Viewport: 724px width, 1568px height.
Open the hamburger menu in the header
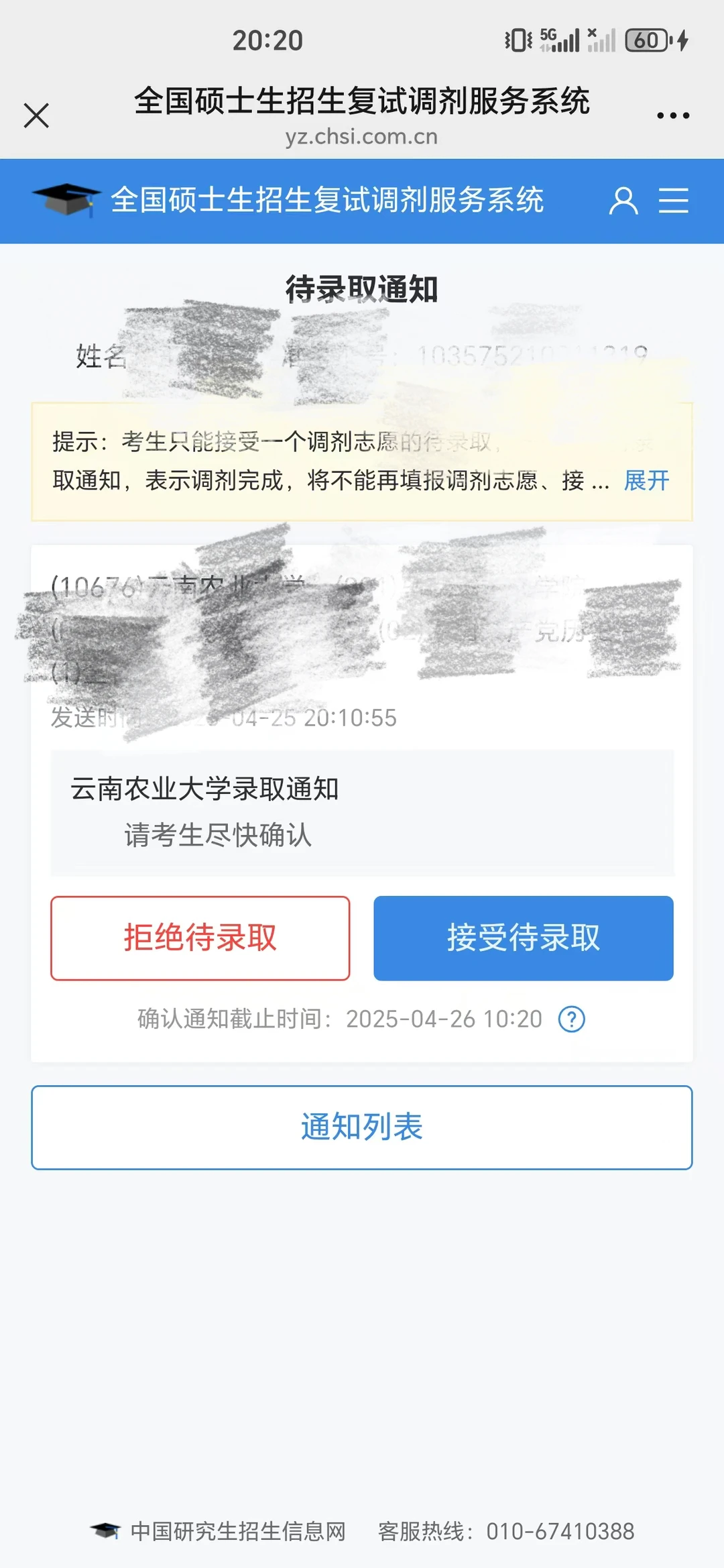pyautogui.click(x=674, y=201)
